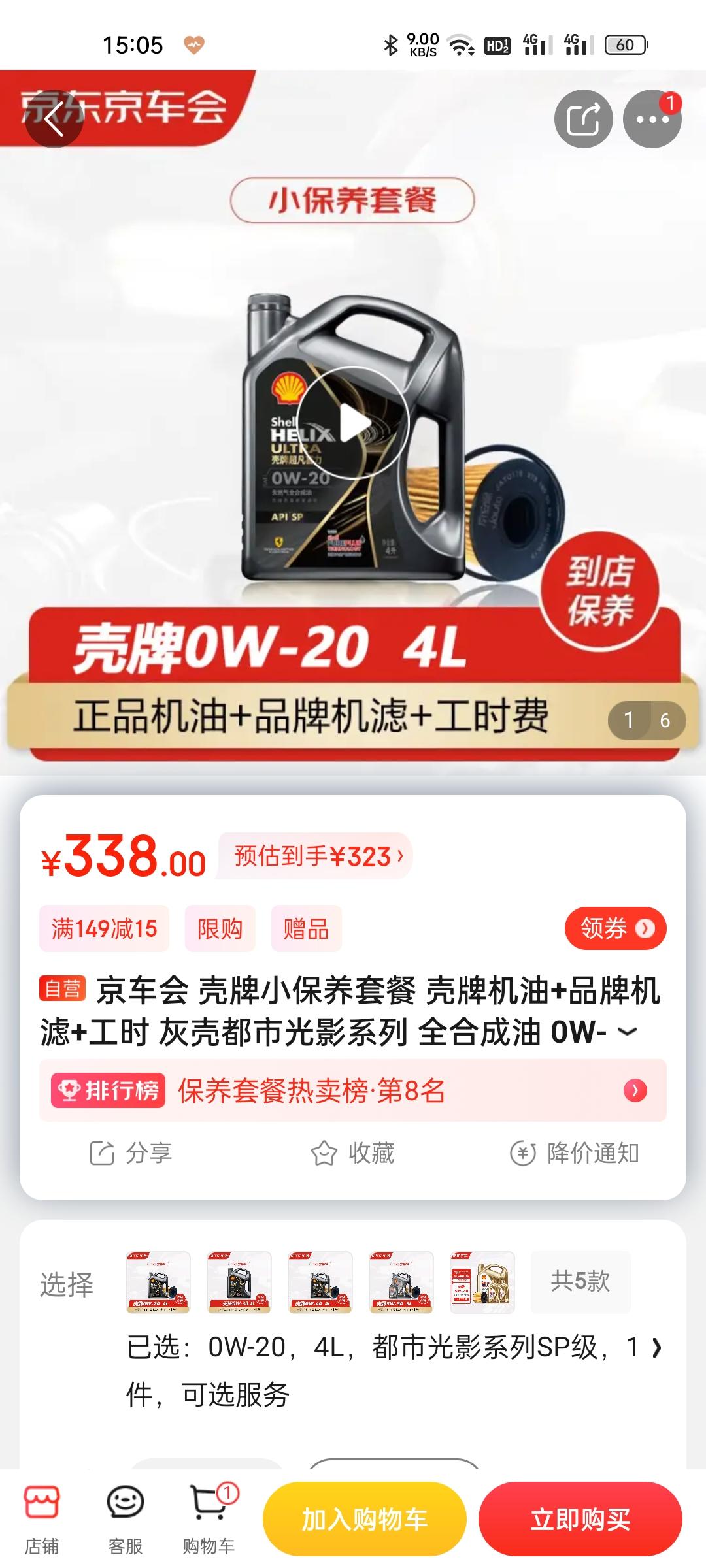Open the 共5款 options list

(x=580, y=1282)
